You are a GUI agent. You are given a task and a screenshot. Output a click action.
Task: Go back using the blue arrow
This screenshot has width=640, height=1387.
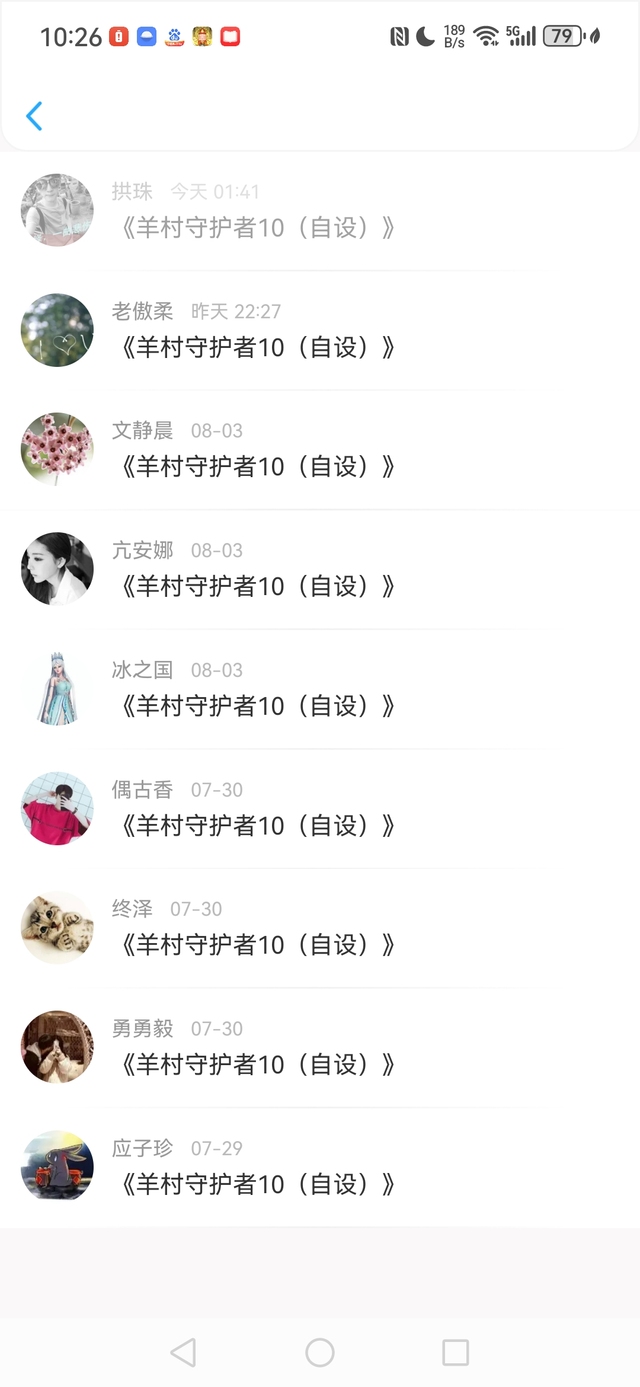tap(34, 116)
